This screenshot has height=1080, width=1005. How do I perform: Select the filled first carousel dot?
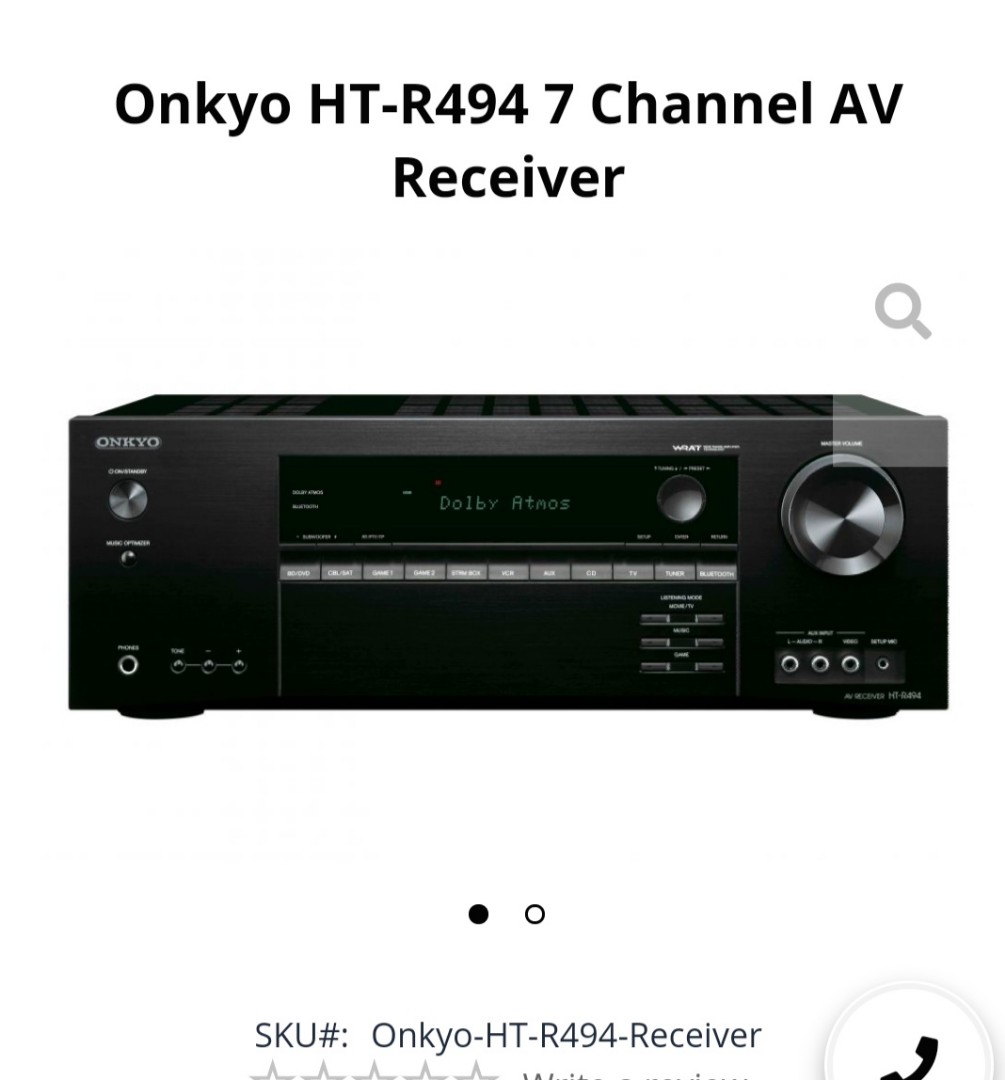478,913
